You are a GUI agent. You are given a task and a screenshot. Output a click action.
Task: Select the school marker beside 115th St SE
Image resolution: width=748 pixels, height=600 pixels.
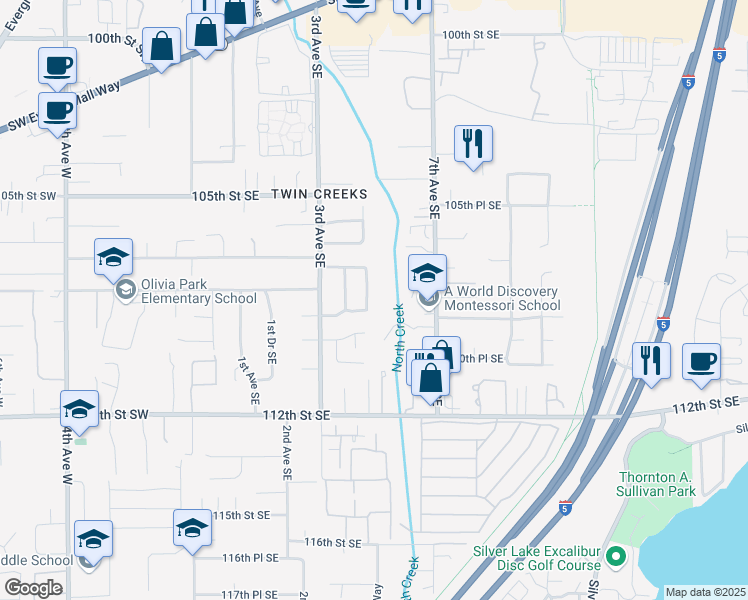pos(192,529)
